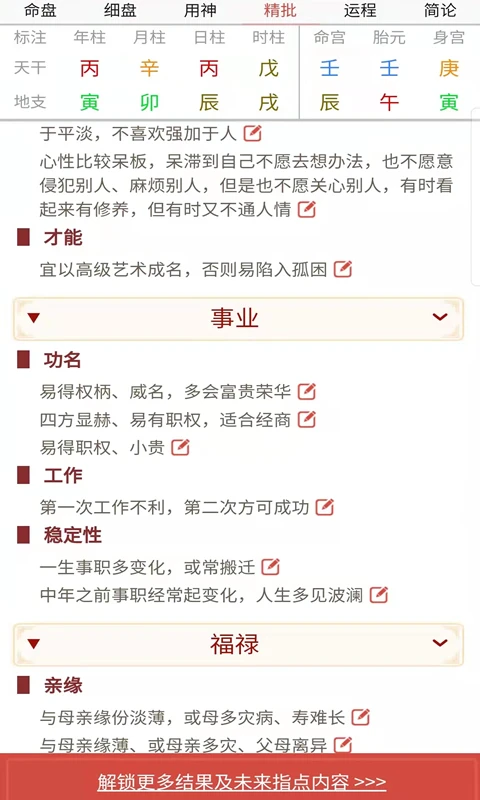The image size is (480, 800).
Task: Switch to the 命盘 tab
Action: (40, 10)
